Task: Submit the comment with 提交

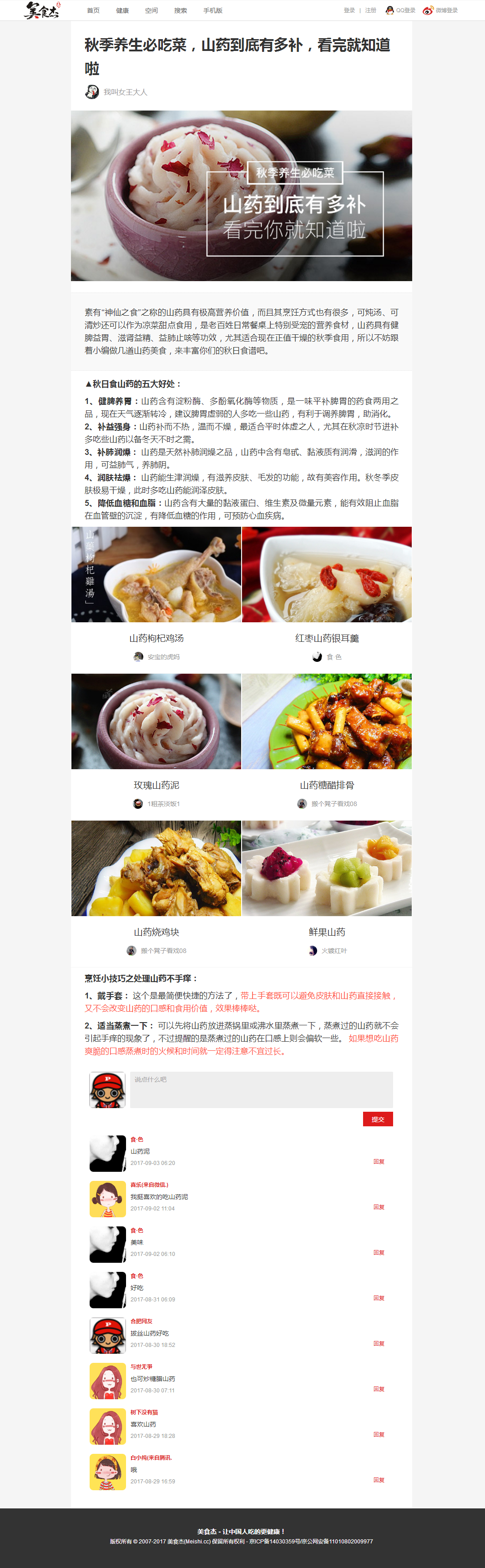Action: 378,1119
